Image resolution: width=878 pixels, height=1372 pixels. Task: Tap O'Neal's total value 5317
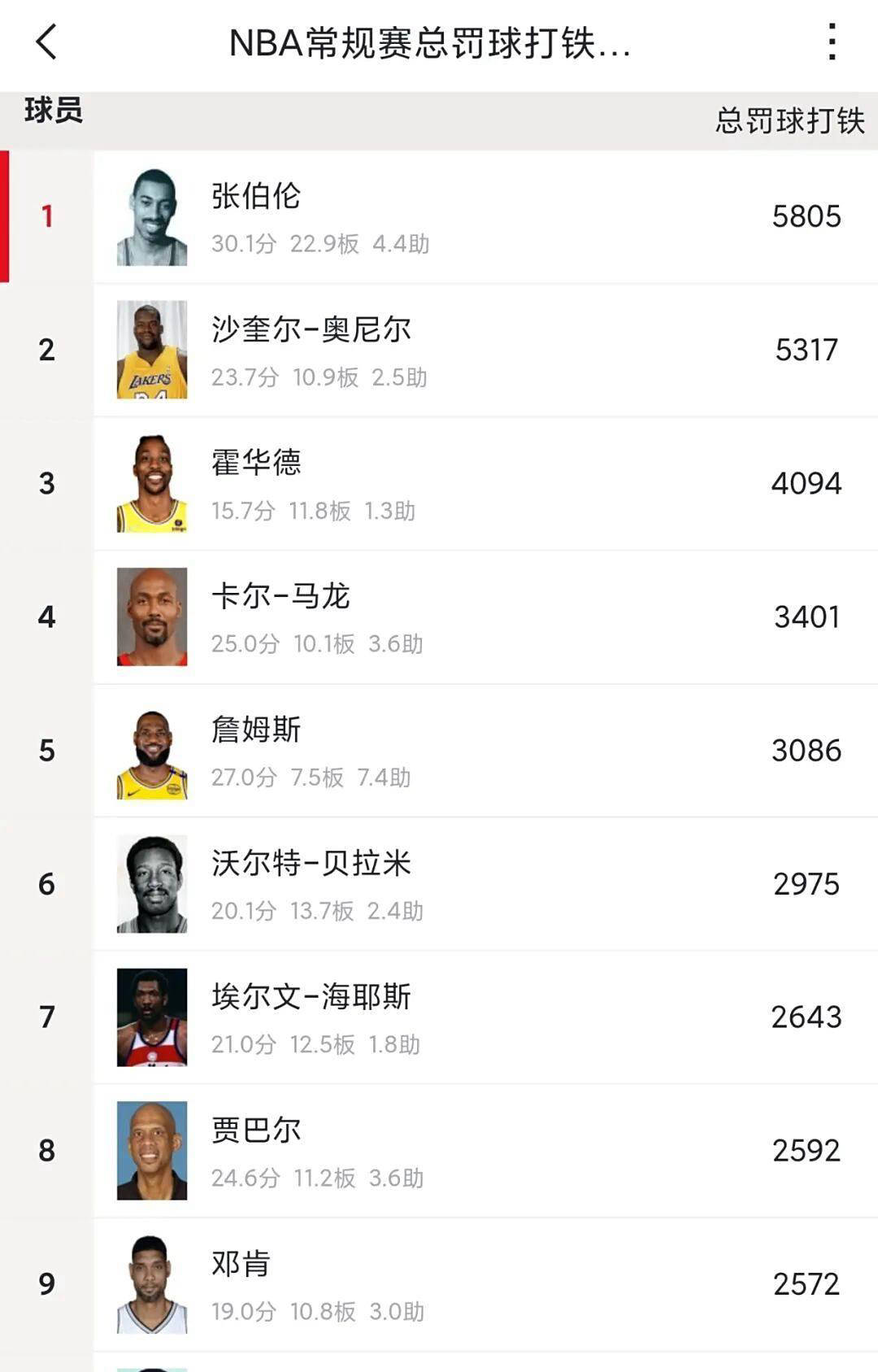[807, 348]
